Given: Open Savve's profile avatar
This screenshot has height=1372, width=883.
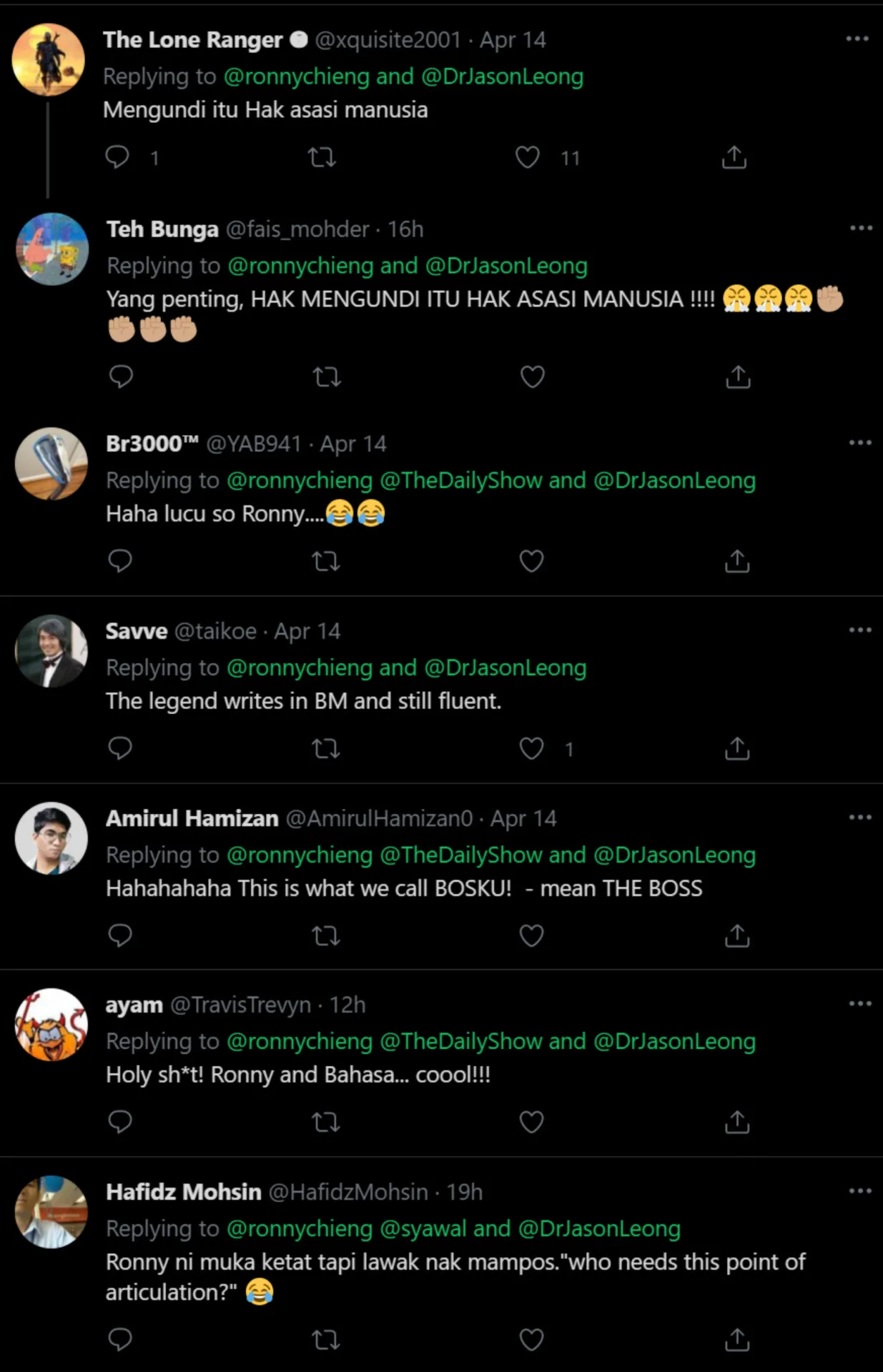Looking at the screenshot, I should coord(51,651).
